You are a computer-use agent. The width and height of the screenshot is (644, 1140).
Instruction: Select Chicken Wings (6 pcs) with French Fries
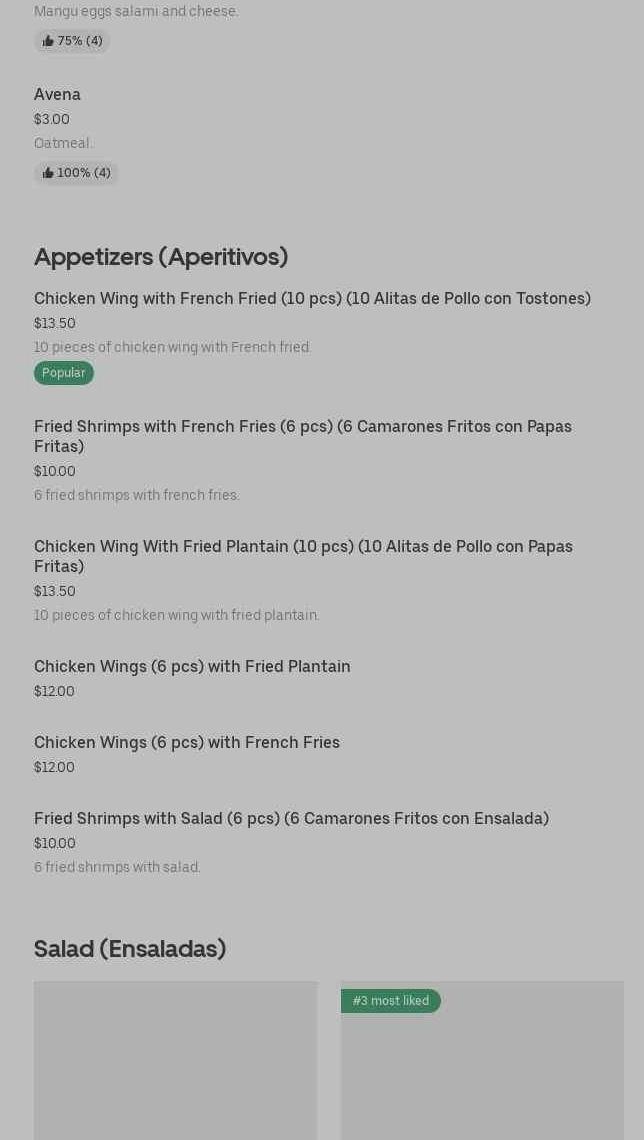187,743
